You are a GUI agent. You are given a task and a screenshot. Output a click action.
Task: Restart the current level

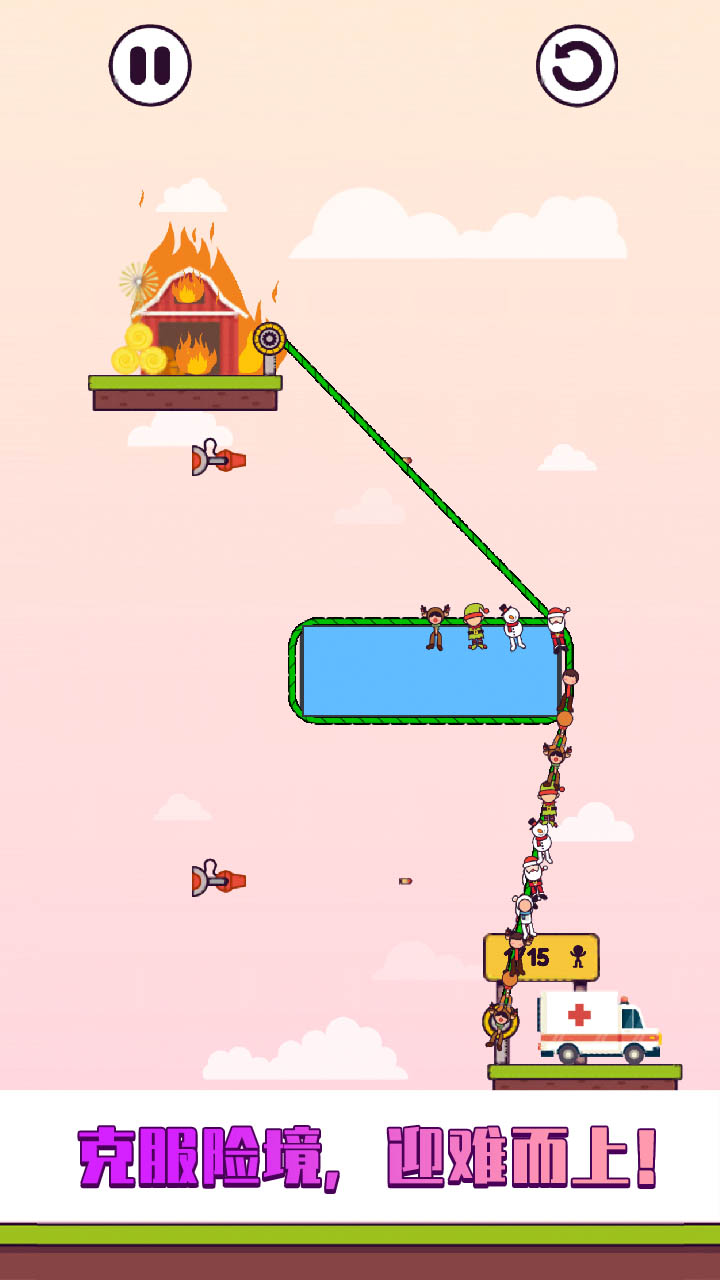point(577,66)
